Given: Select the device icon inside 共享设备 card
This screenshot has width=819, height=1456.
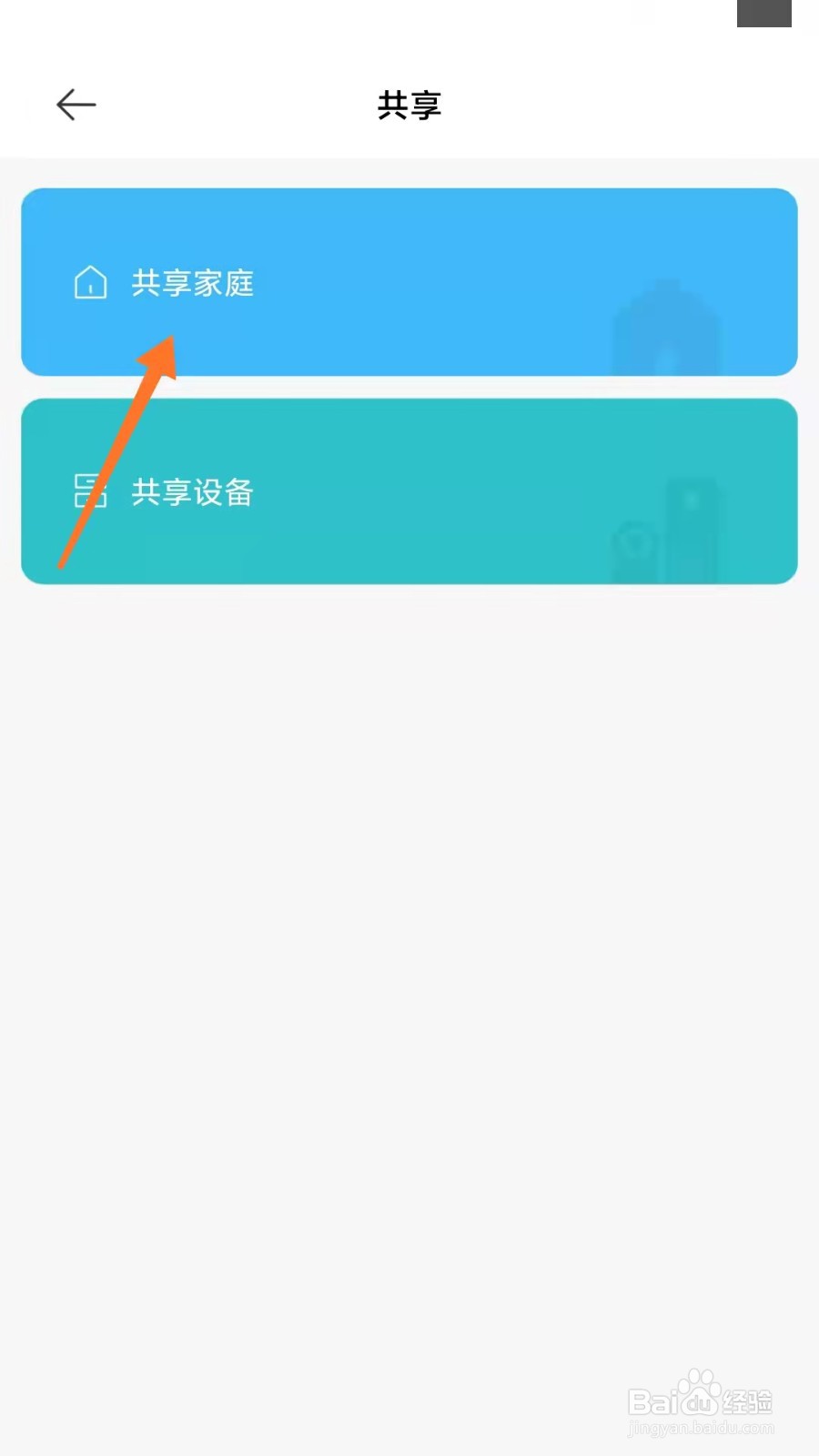Looking at the screenshot, I should (x=89, y=491).
